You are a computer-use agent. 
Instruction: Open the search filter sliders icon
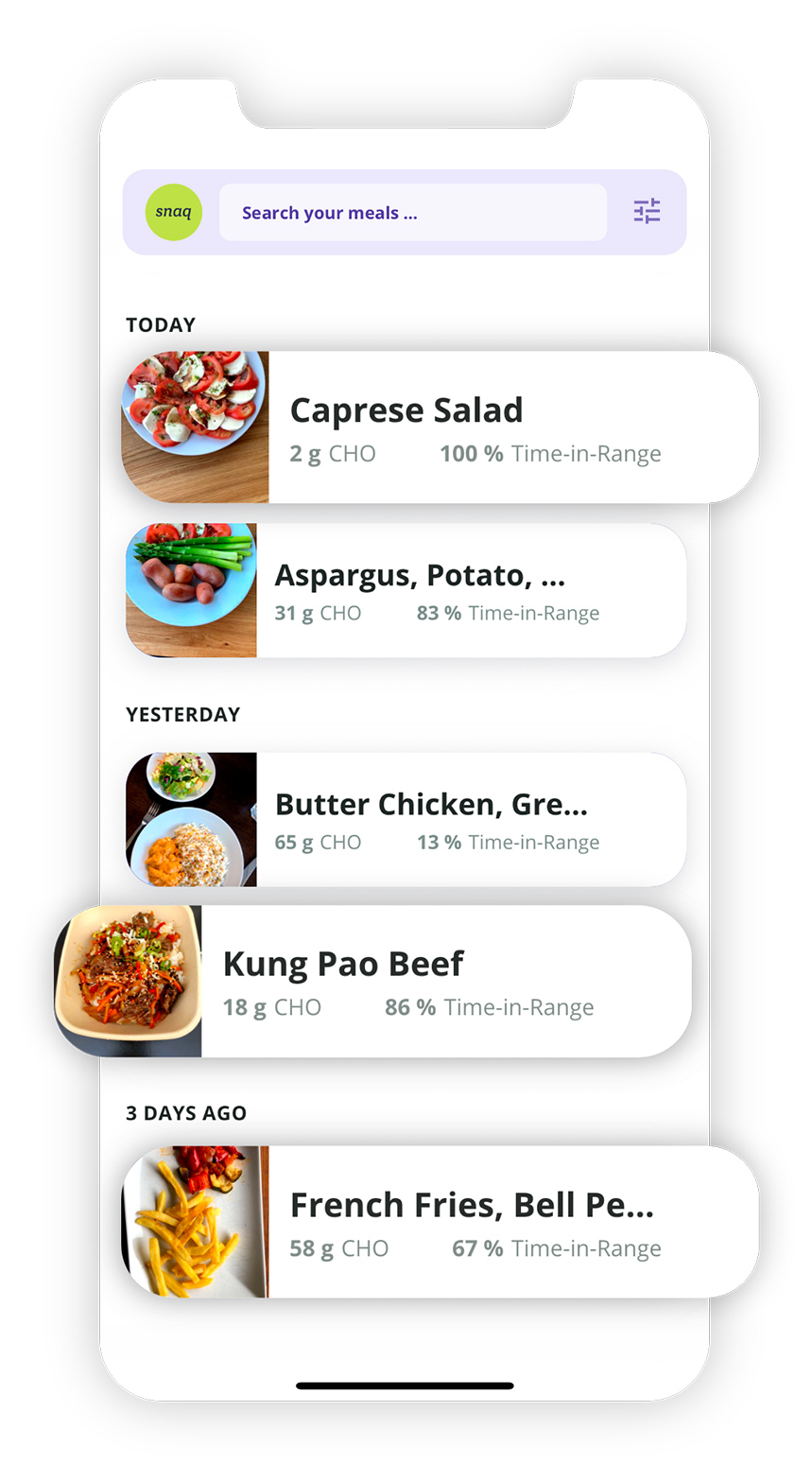(648, 212)
